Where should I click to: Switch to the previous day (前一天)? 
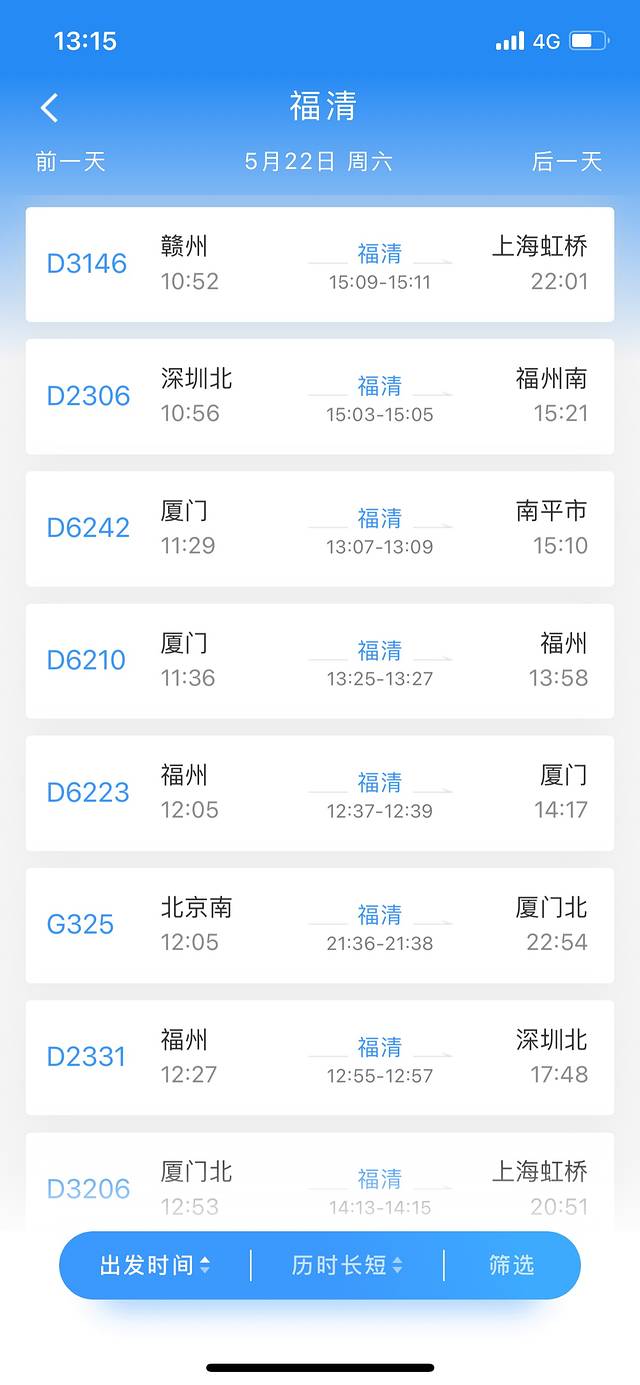70,162
